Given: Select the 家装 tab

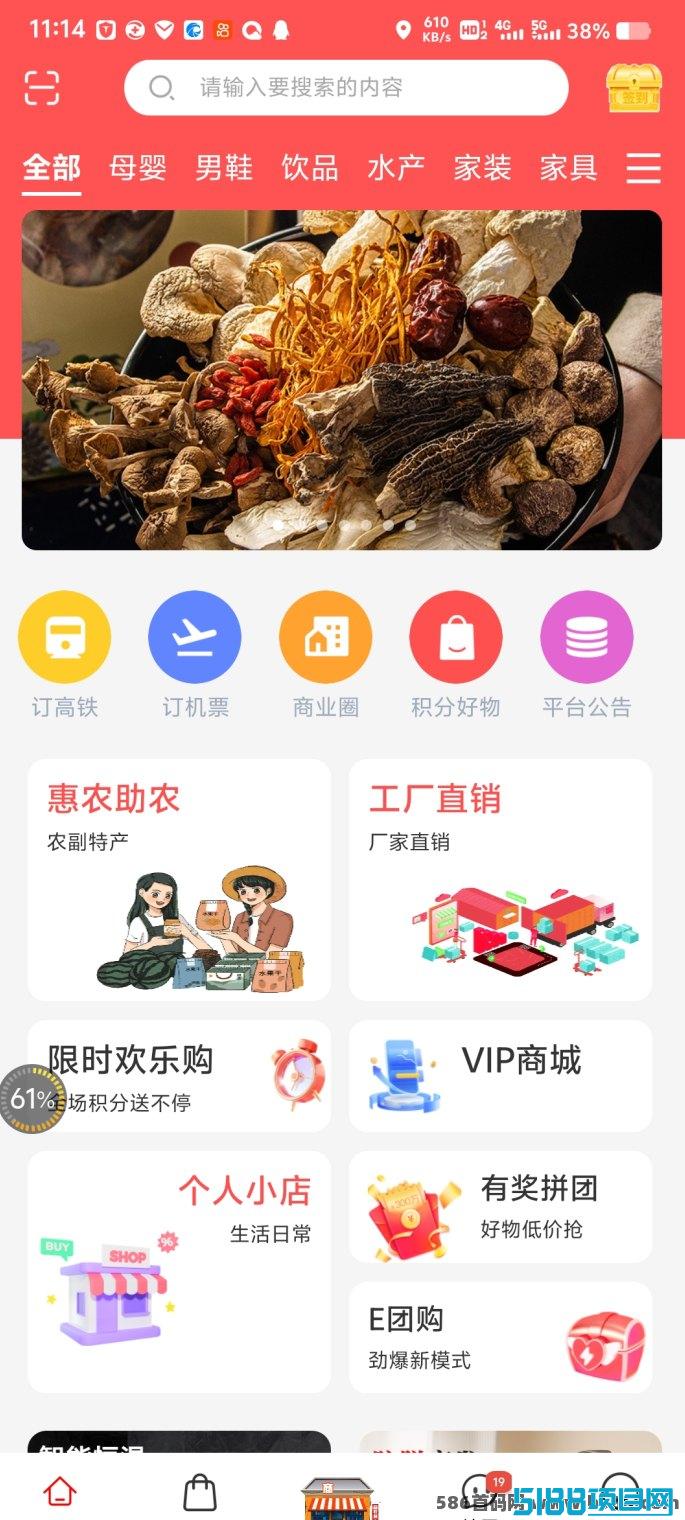Looking at the screenshot, I should [x=482, y=167].
